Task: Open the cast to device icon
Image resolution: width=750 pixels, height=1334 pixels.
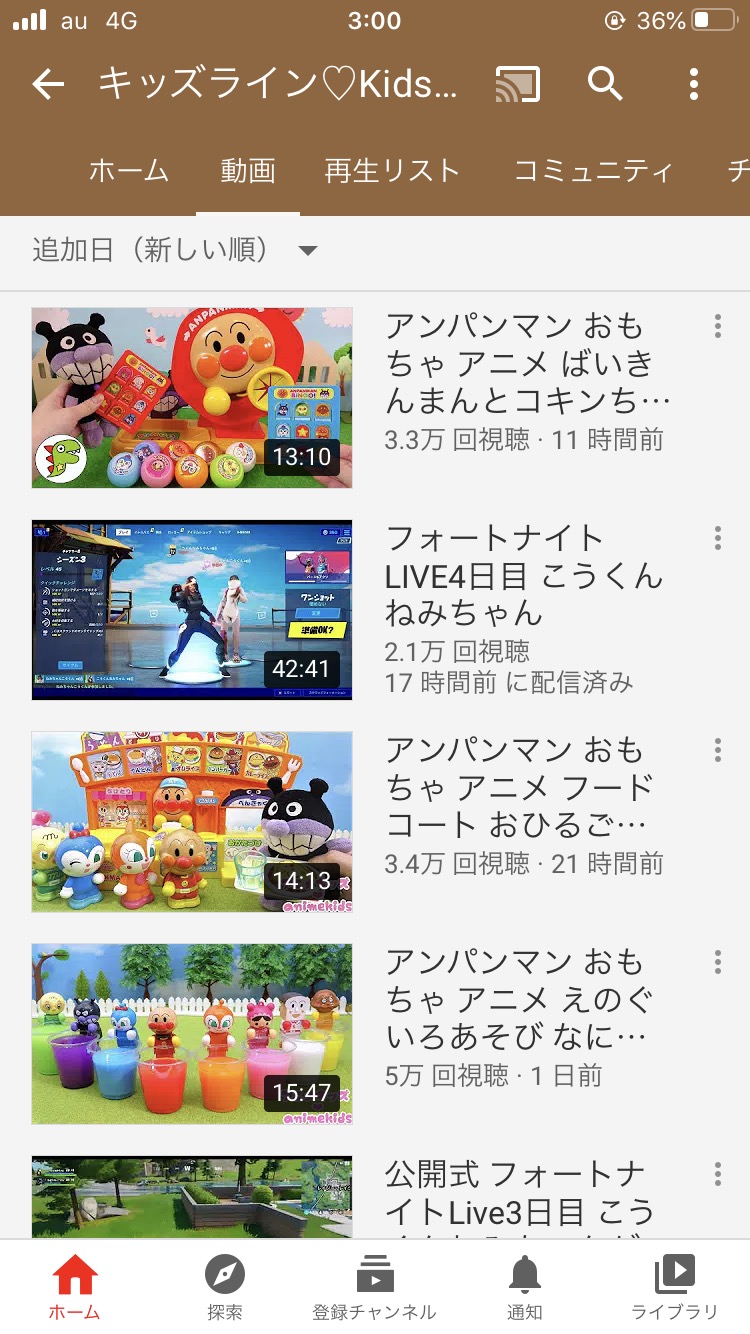Action: click(518, 85)
